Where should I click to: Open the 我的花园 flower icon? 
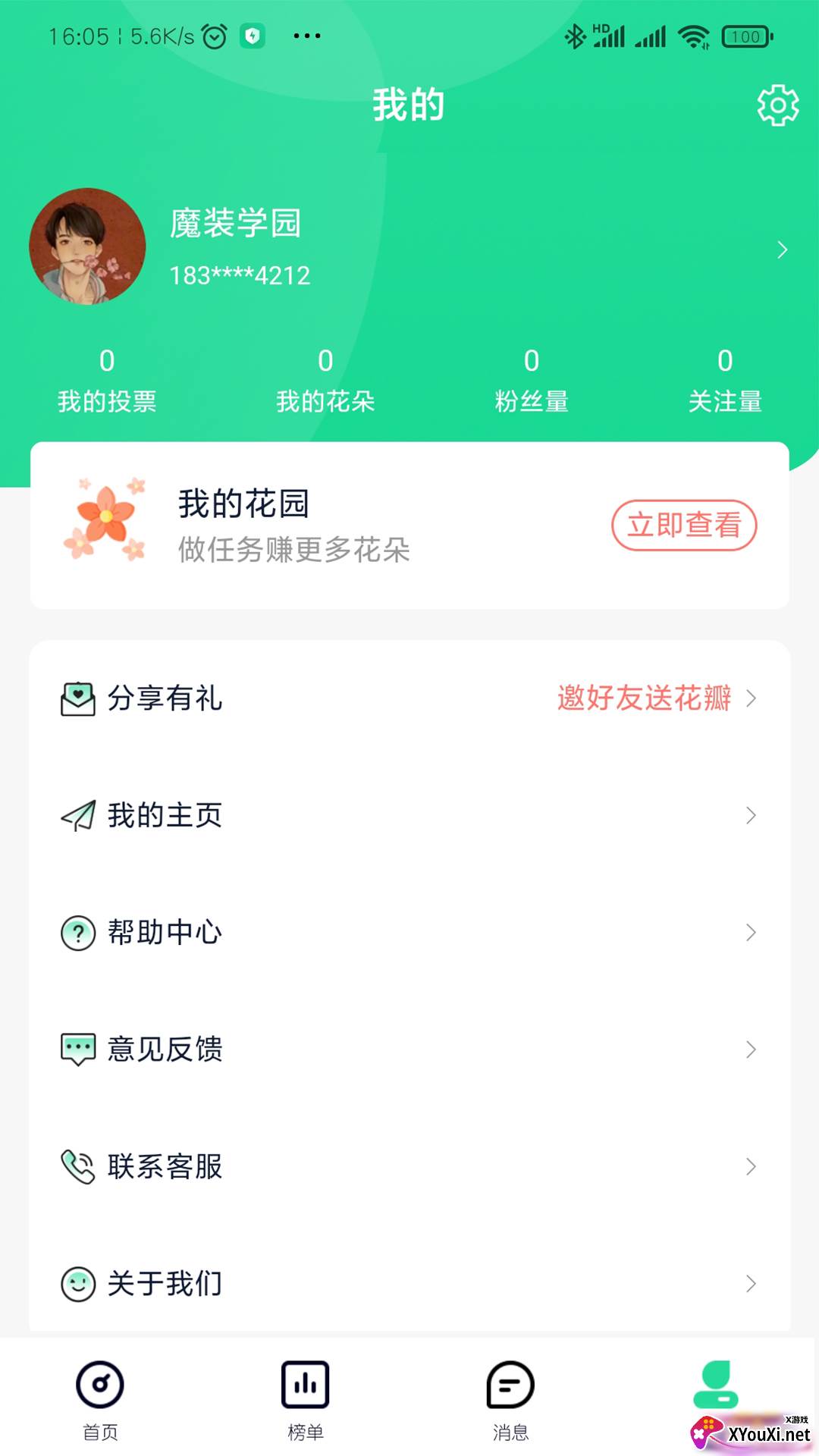click(x=106, y=519)
